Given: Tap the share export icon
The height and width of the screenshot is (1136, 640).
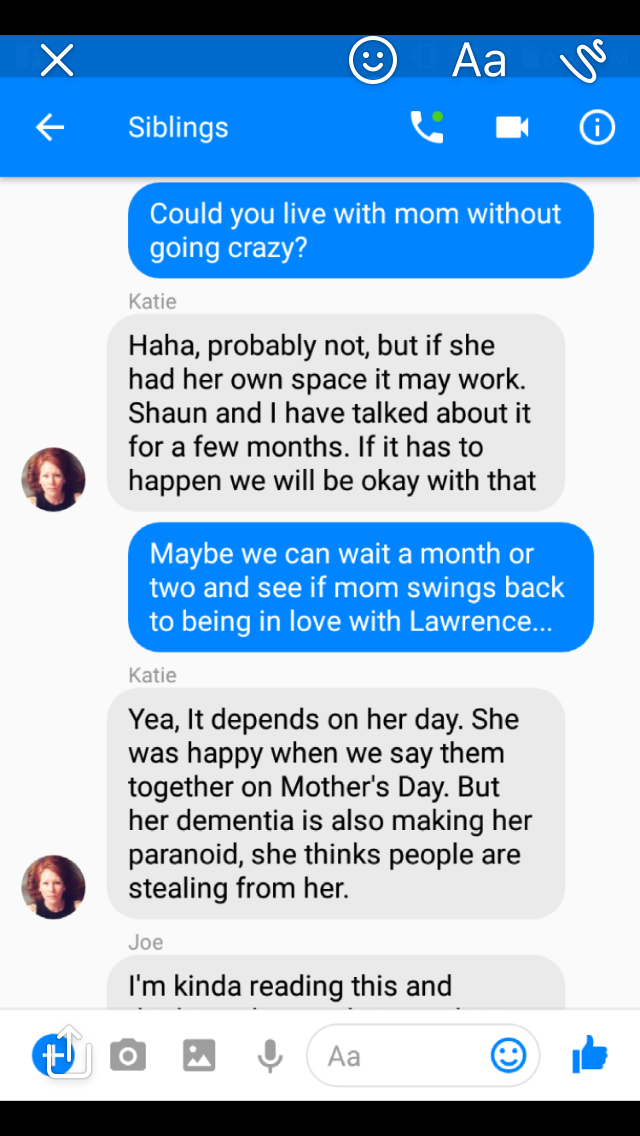Looking at the screenshot, I should coord(68,1052).
